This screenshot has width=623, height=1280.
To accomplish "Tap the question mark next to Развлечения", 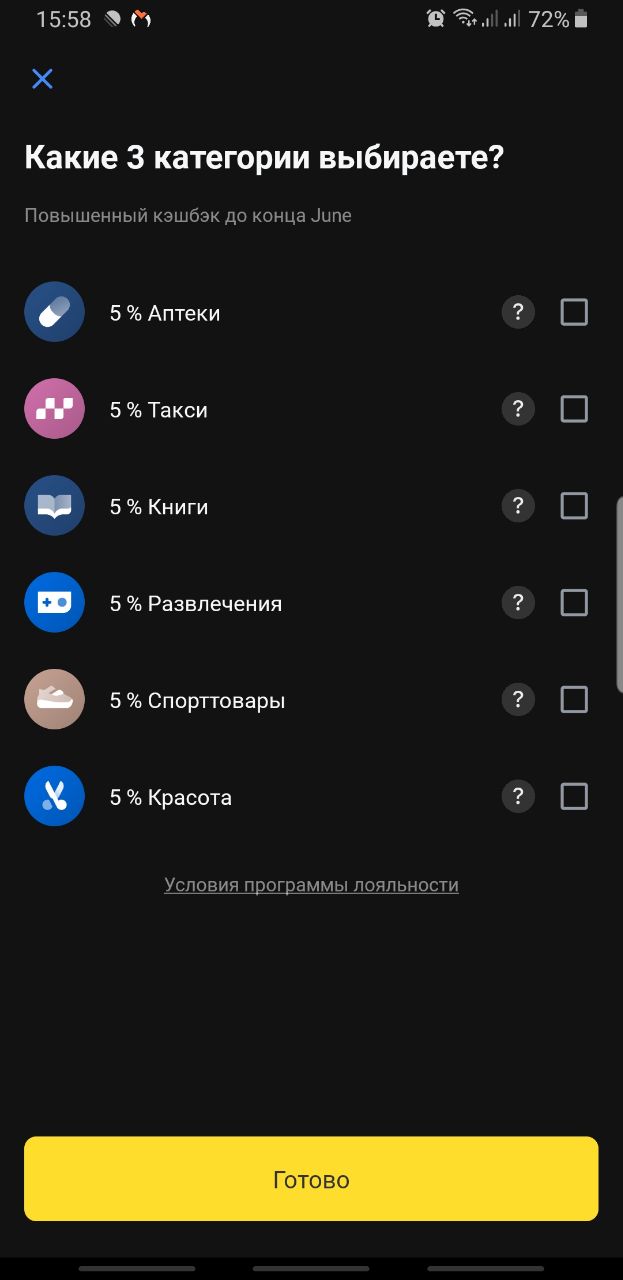I will coord(518,603).
